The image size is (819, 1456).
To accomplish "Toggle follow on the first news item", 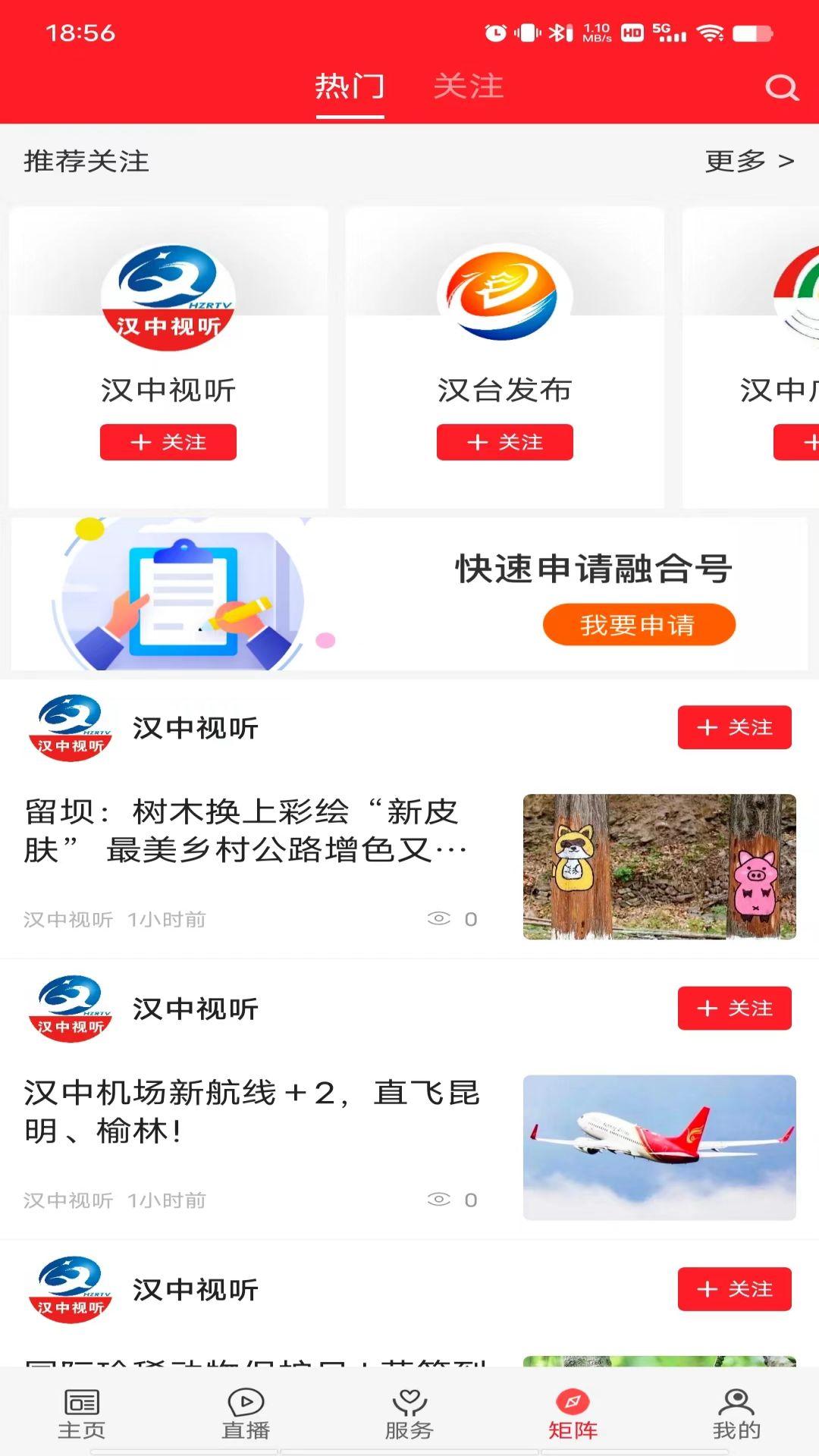I will (733, 726).
